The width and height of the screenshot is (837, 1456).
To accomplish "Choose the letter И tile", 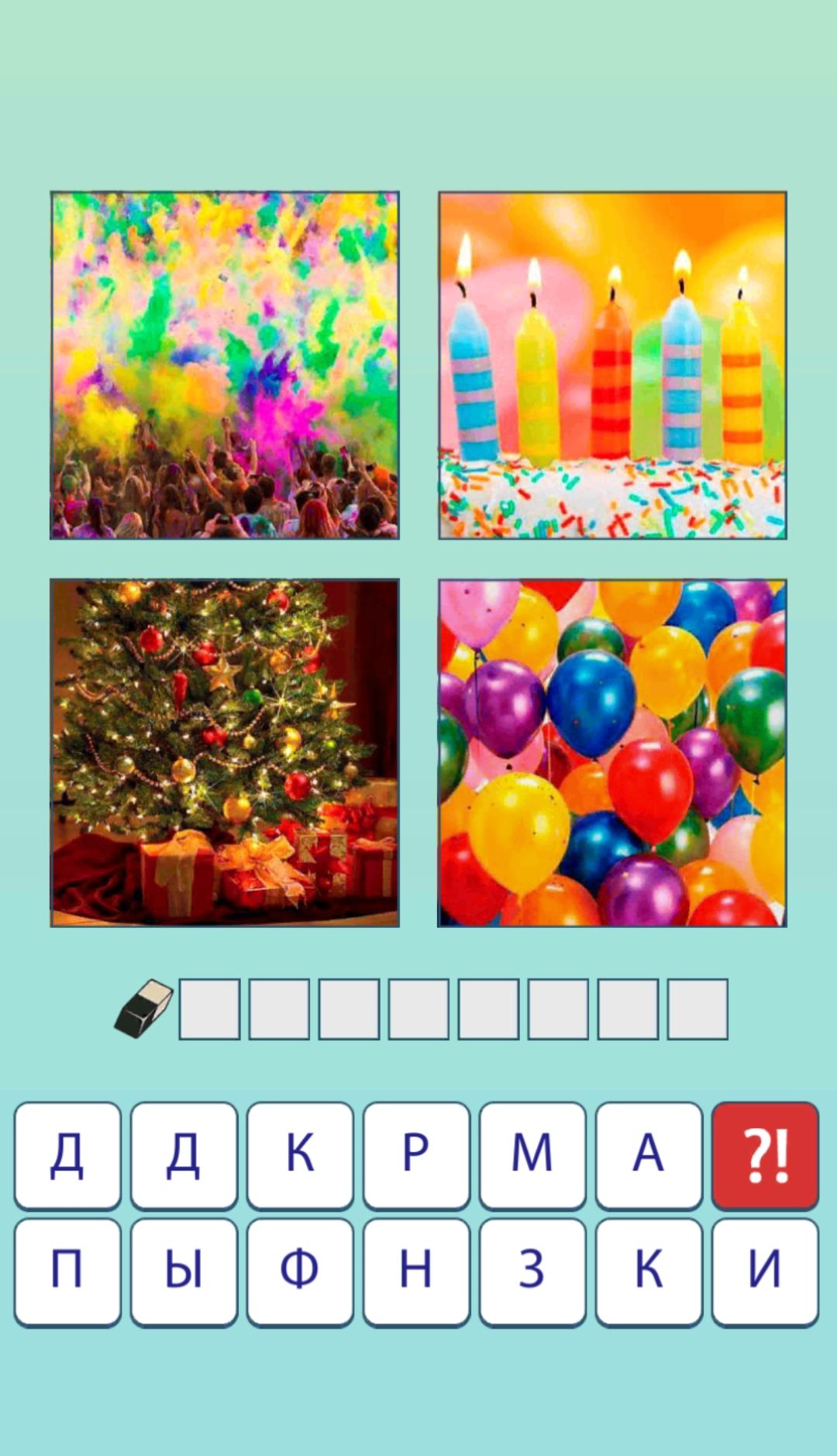I will pyautogui.click(x=765, y=1271).
